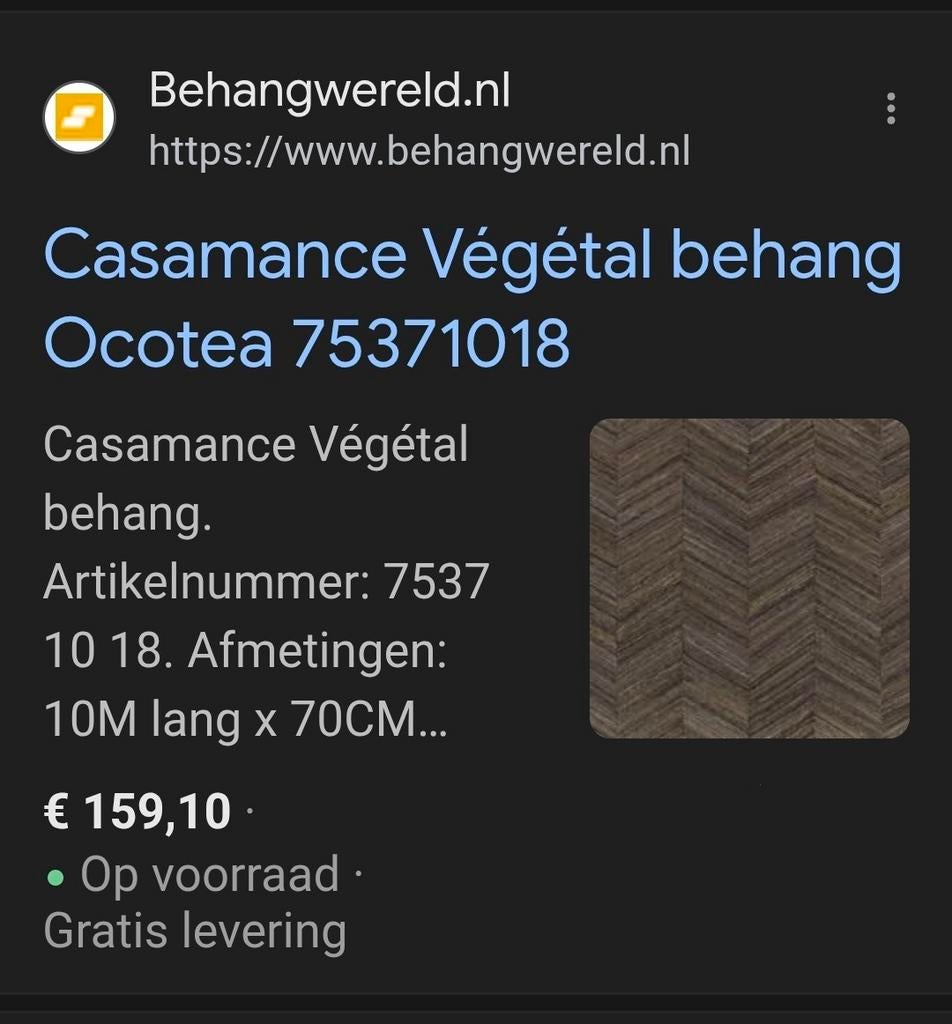Select the Behangwereld.nl site name

click(x=330, y=92)
